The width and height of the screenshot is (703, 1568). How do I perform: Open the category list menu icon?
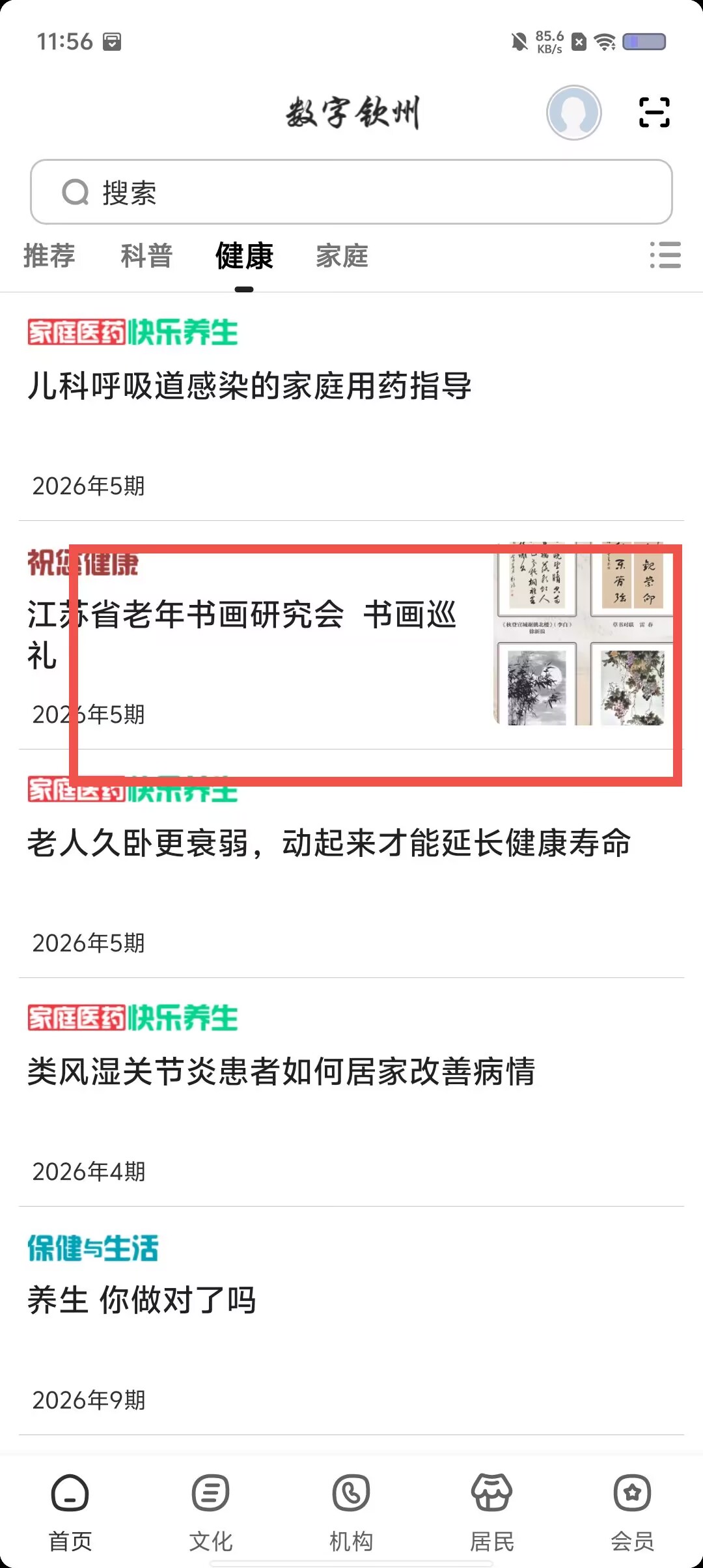click(x=665, y=255)
